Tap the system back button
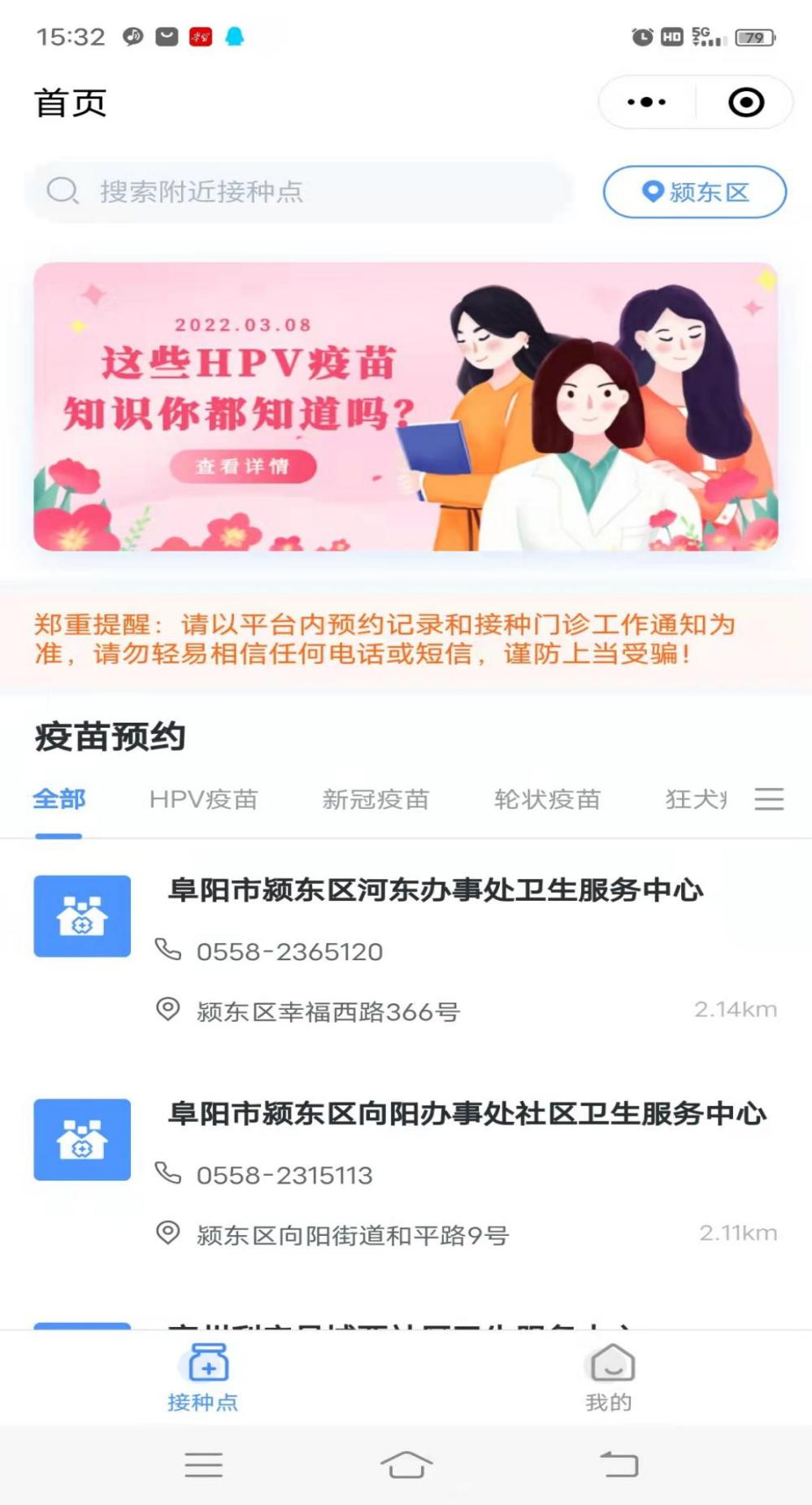The height and width of the screenshot is (1505, 812). click(619, 1464)
